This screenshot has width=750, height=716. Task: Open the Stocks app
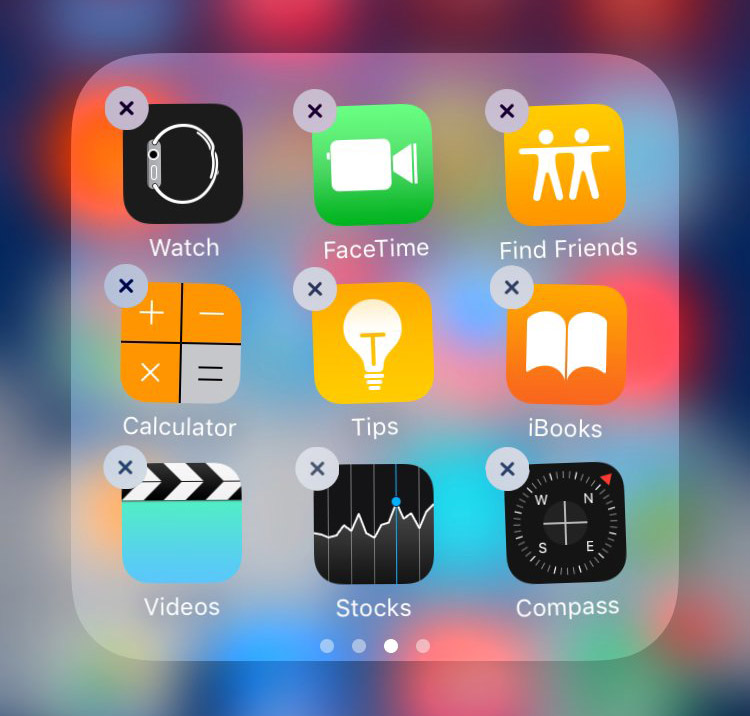[x=374, y=523]
